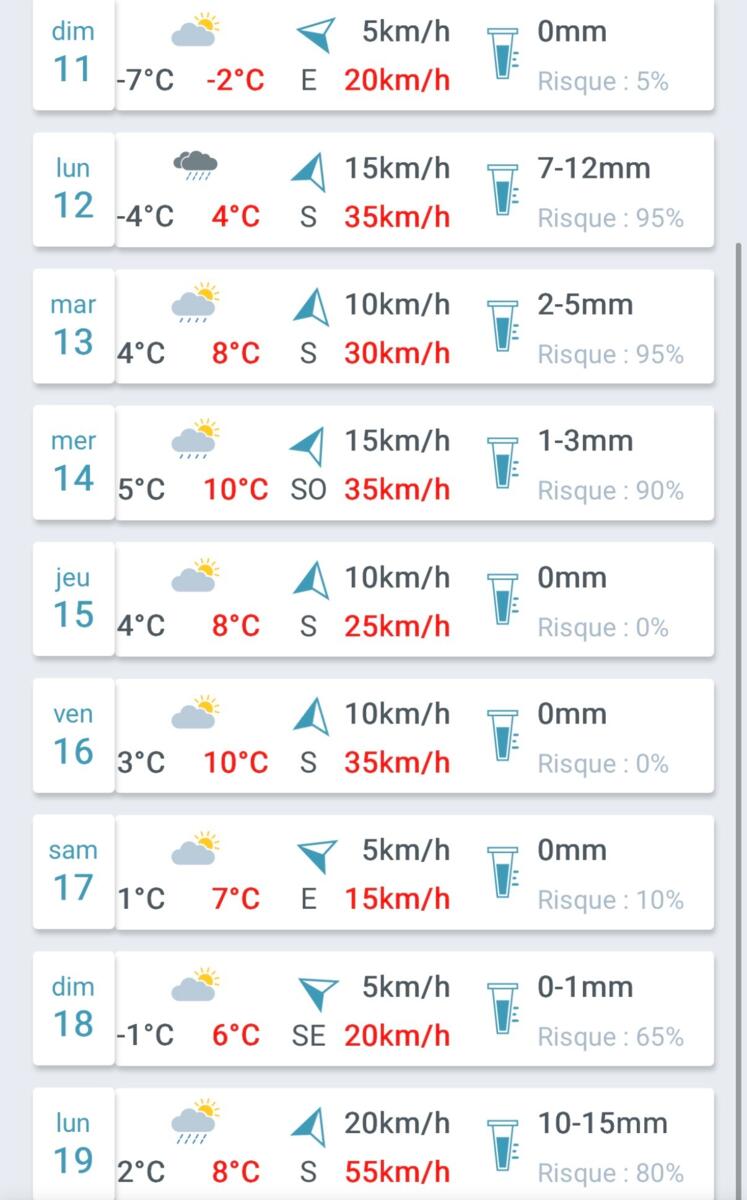Open the forecast for dim 18
Viewport: 747px width, 1200px height.
373,1009
